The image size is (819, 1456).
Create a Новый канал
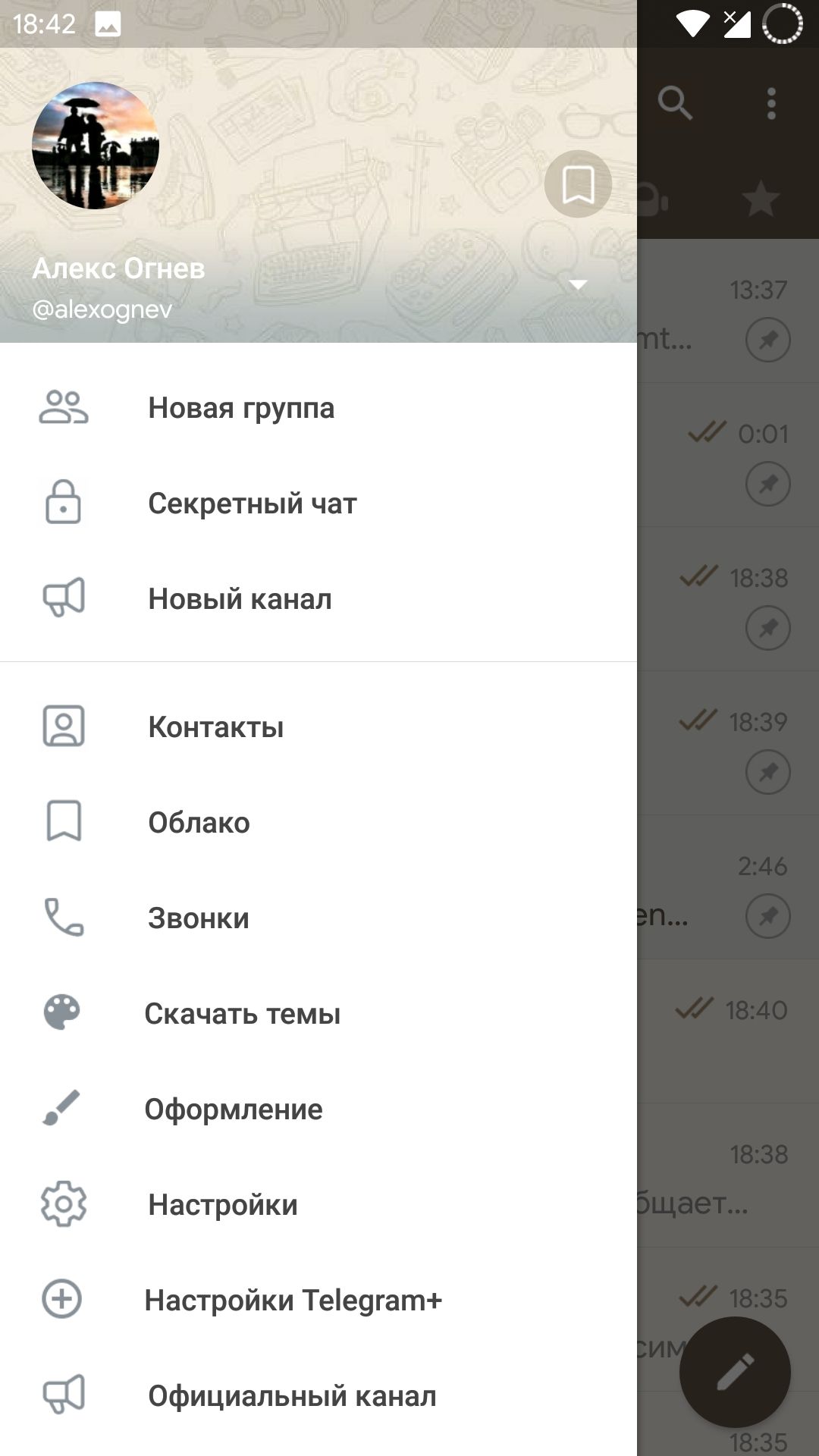(x=240, y=599)
